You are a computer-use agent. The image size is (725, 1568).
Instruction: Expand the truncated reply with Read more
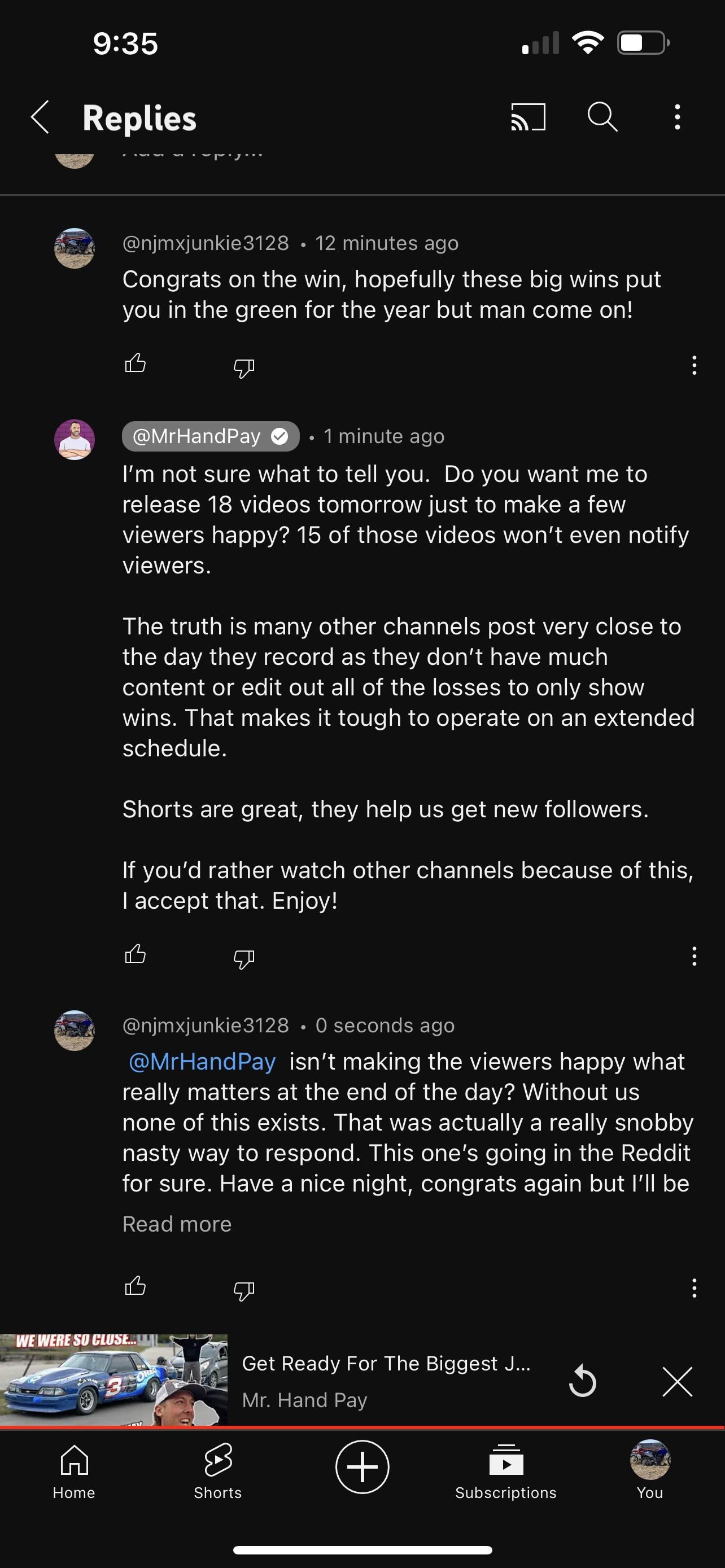coord(177,1224)
